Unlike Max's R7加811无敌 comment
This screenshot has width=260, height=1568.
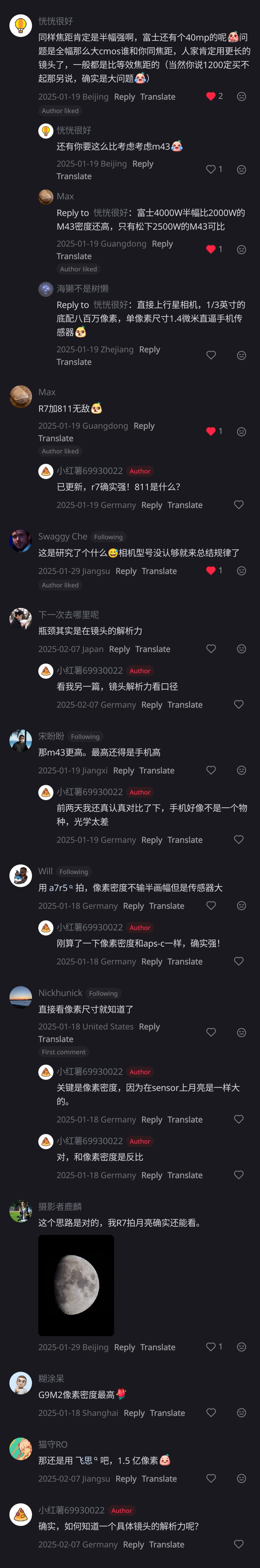point(211,431)
